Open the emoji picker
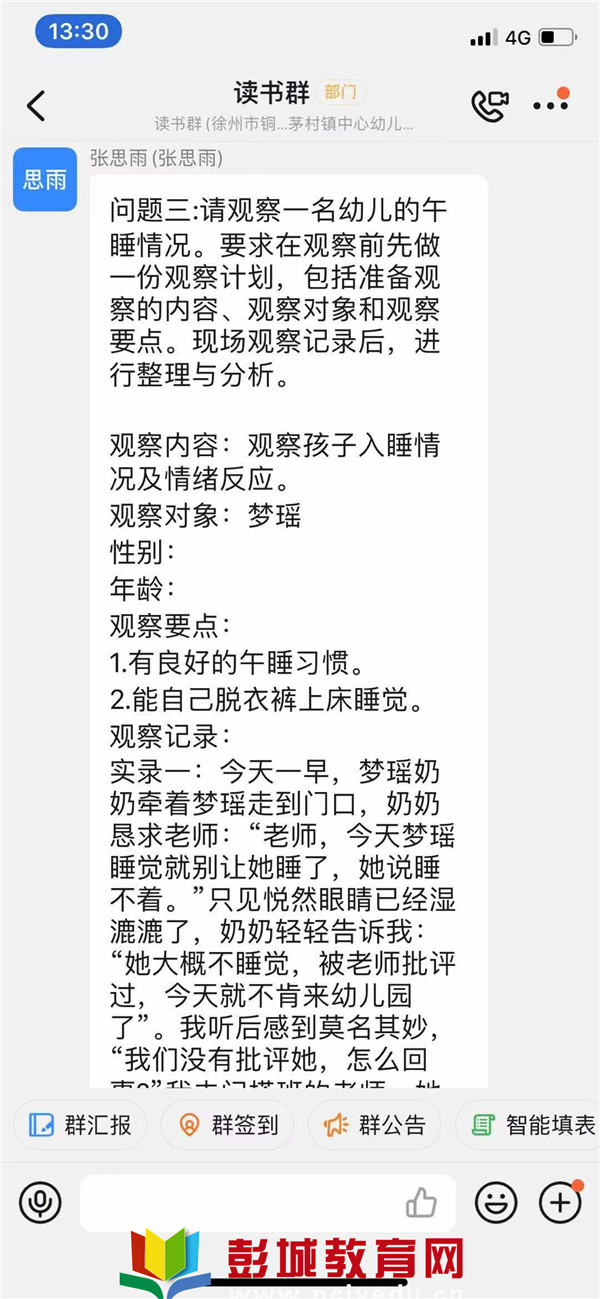 click(x=496, y=1202)
